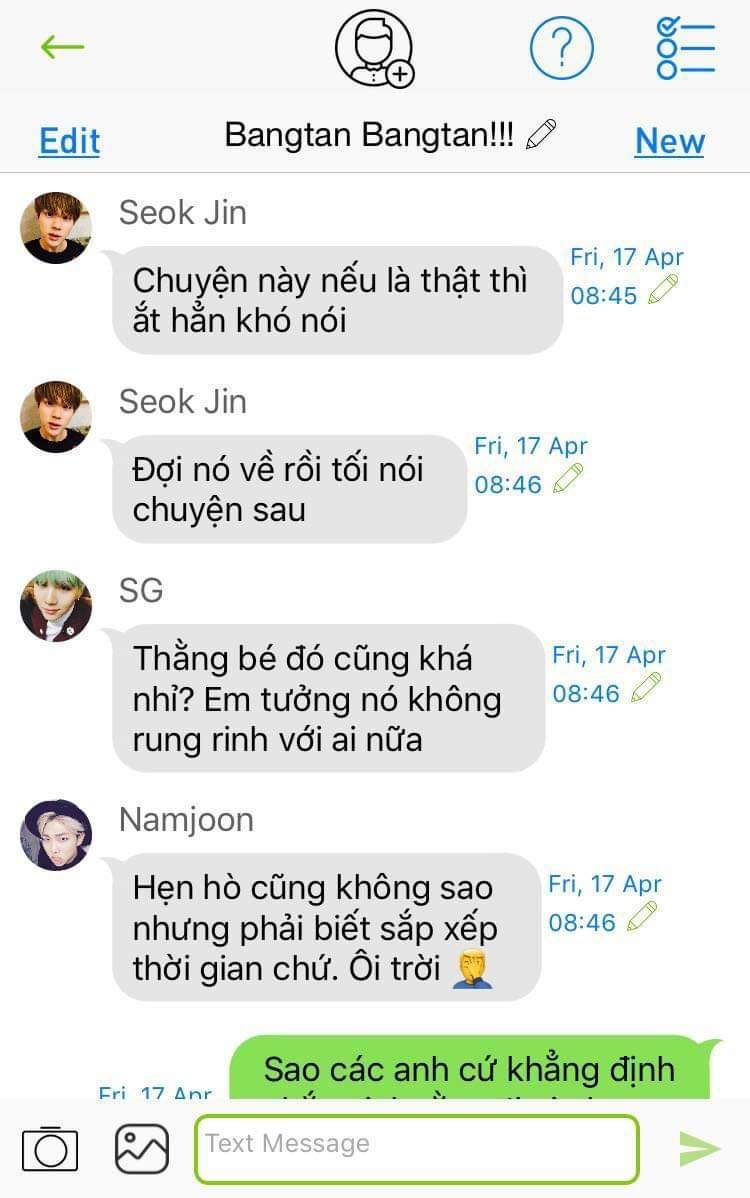This screenshot has height=1198, width=750.
Task: Open the checklist menu icon
Action: click(x=686, y=48)
